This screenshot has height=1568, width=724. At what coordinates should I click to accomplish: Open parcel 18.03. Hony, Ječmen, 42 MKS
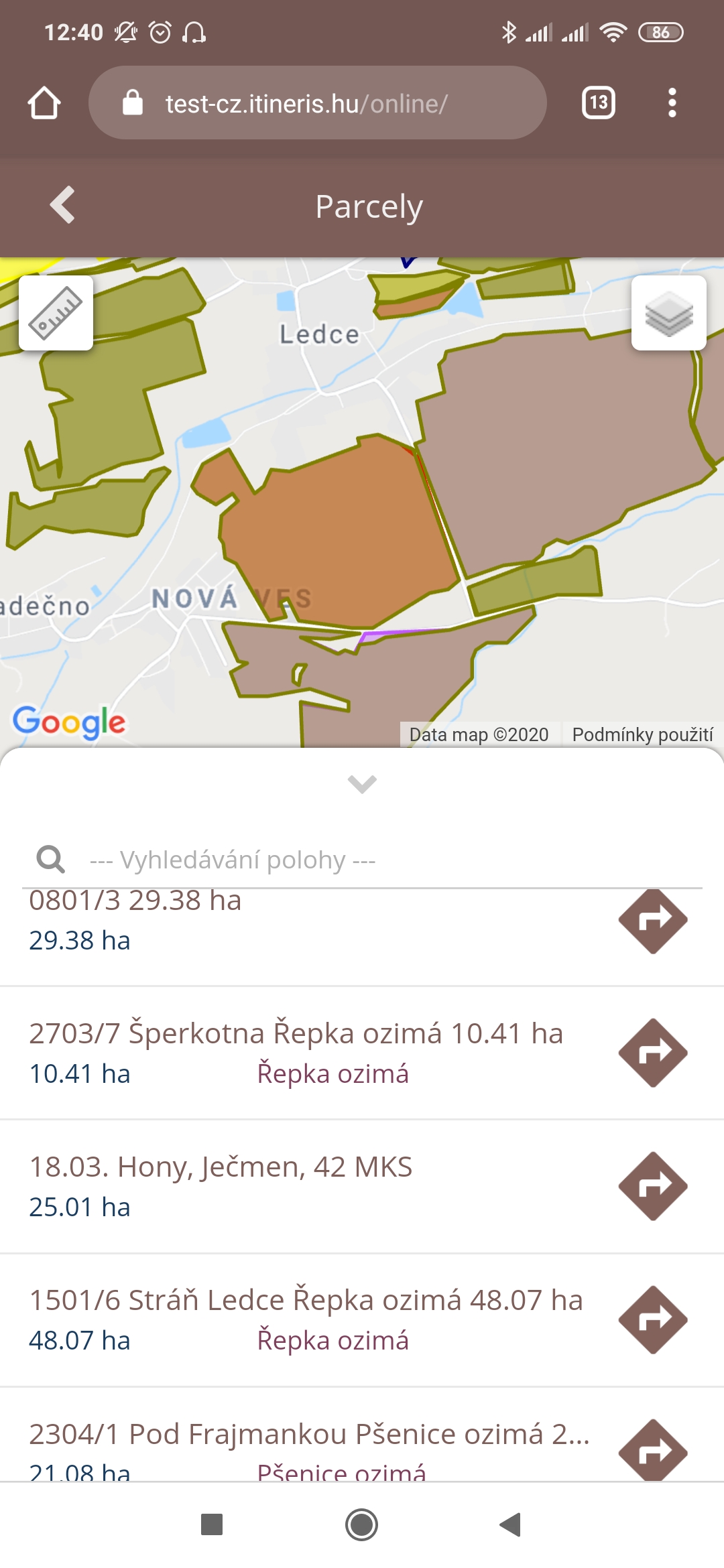coord(308,1186)
